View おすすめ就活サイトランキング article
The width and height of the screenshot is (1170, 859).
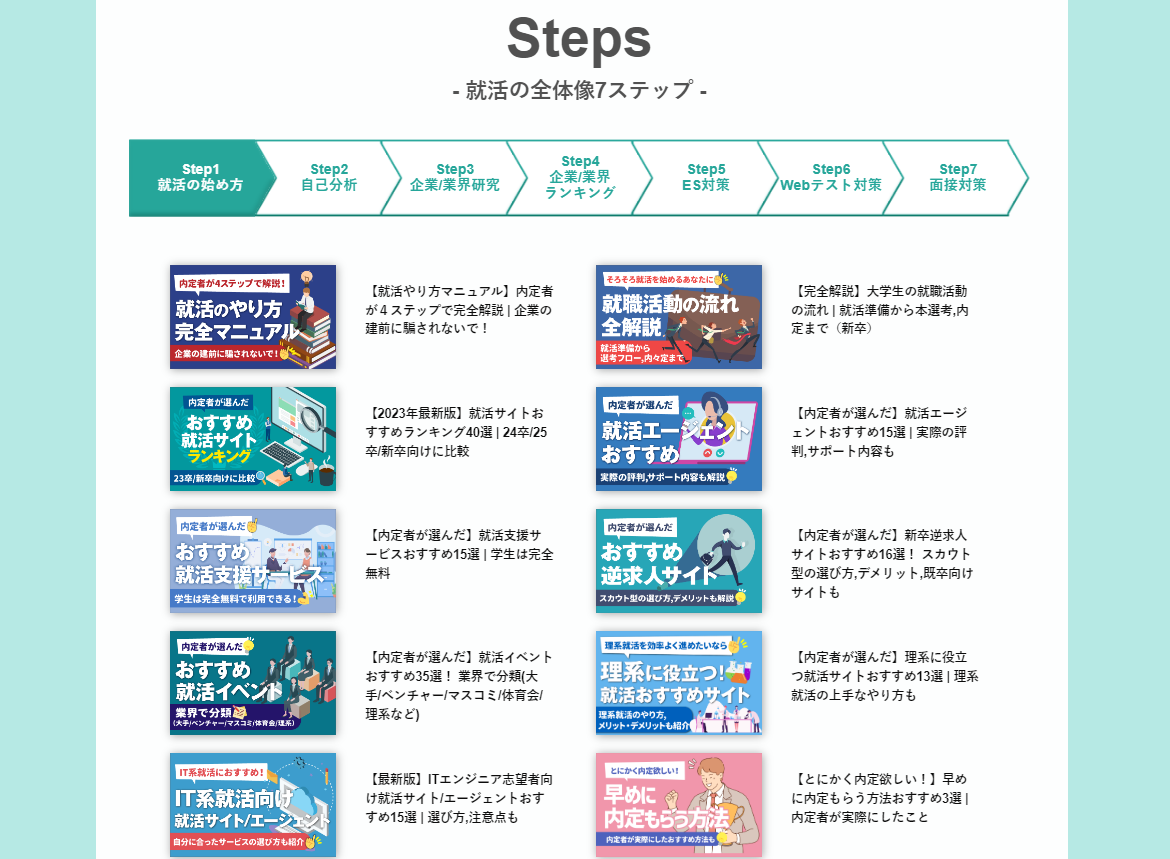coord(253,439)
